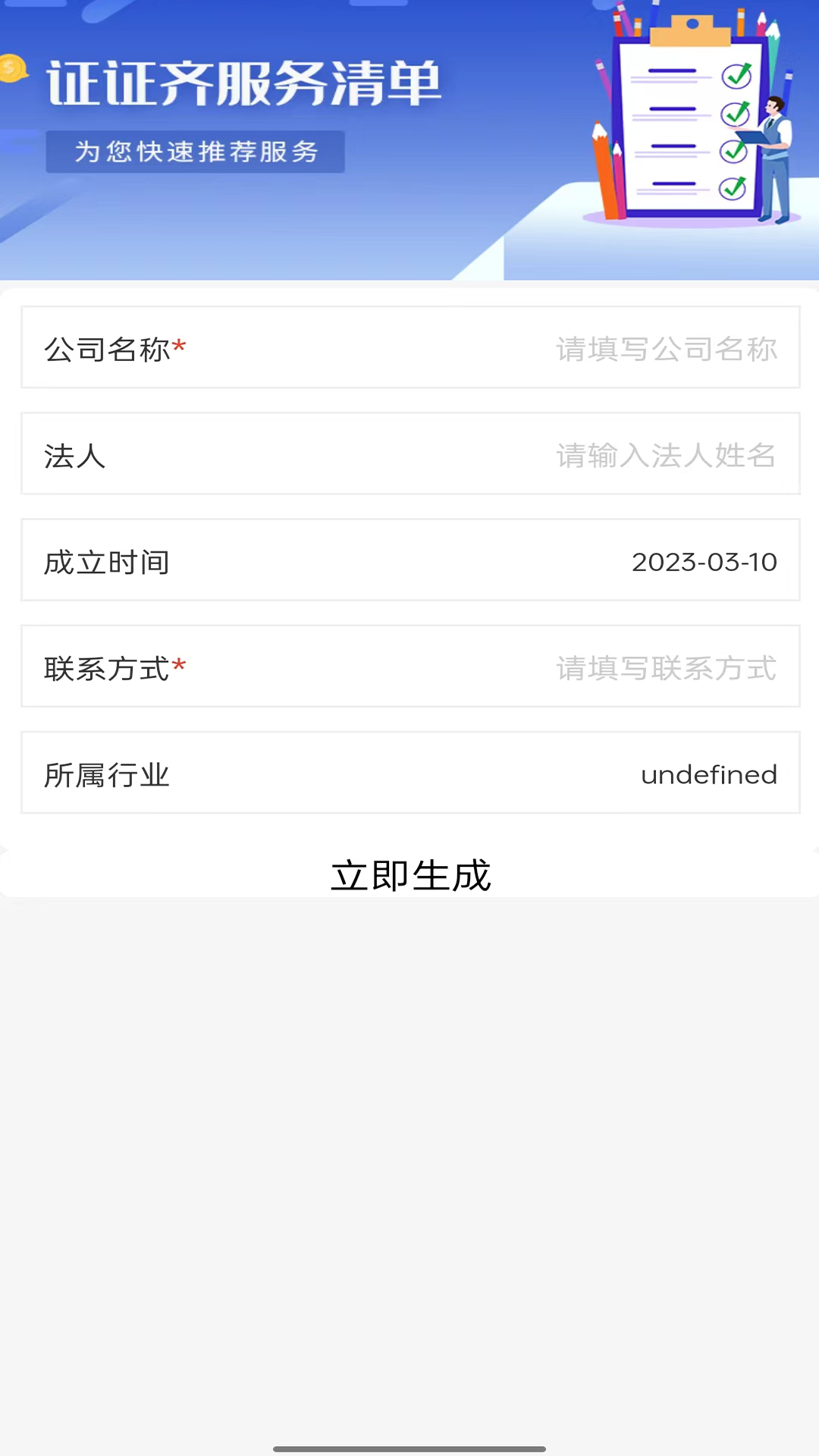819x1456 pixels.
Task: Open the 所属行业 industry selector
Action: [x=409, y=772]
